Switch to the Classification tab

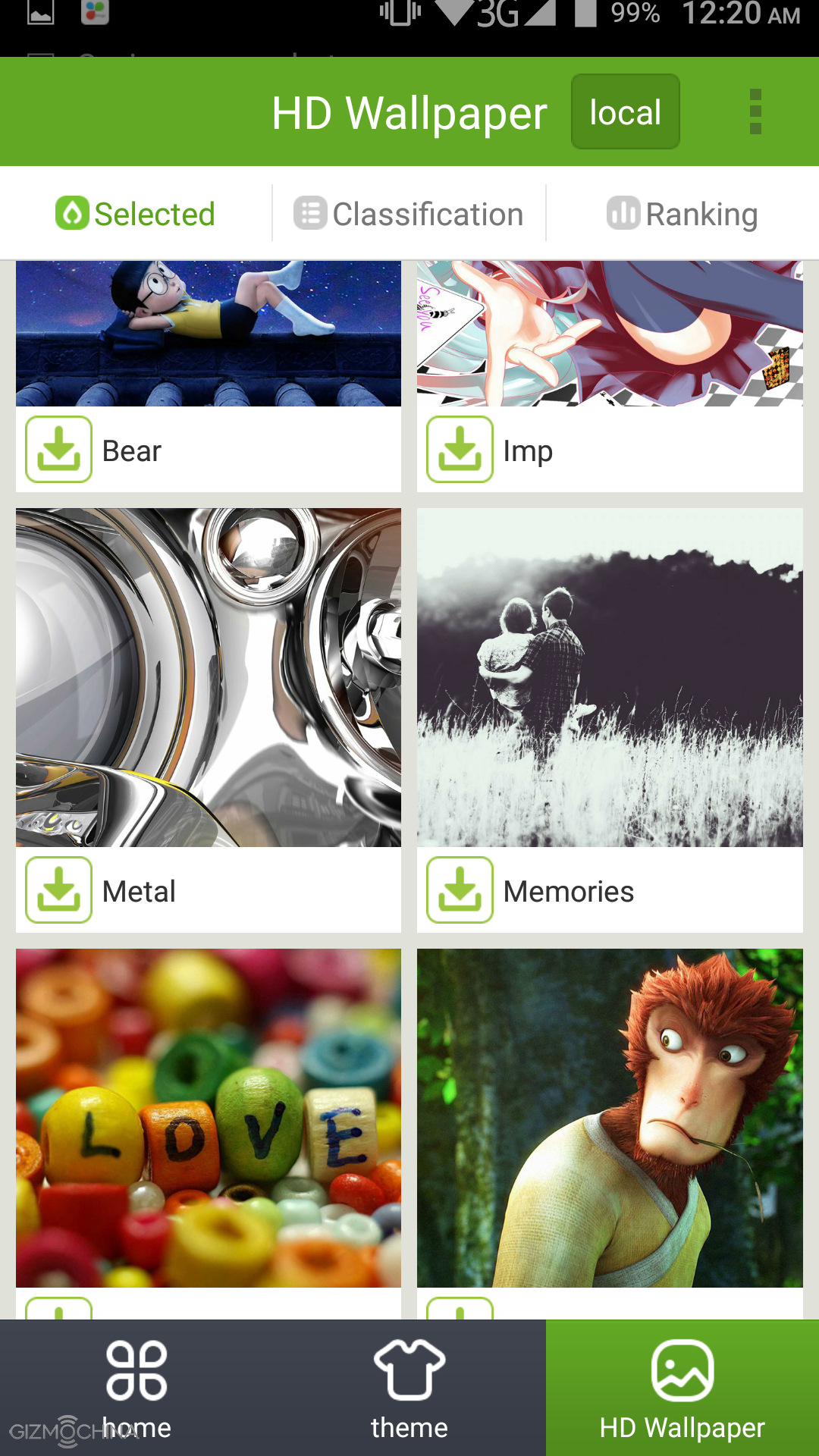pos(409,213)
